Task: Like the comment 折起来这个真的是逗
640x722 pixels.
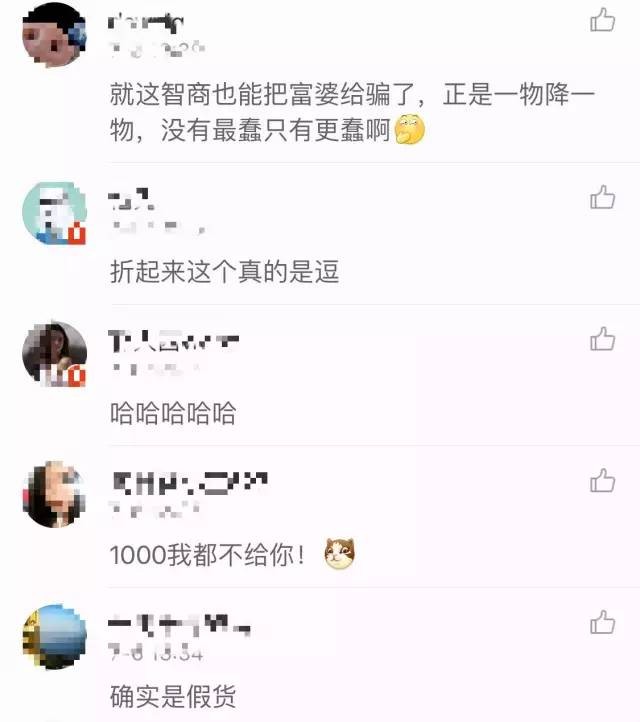Action: (602, 198)
